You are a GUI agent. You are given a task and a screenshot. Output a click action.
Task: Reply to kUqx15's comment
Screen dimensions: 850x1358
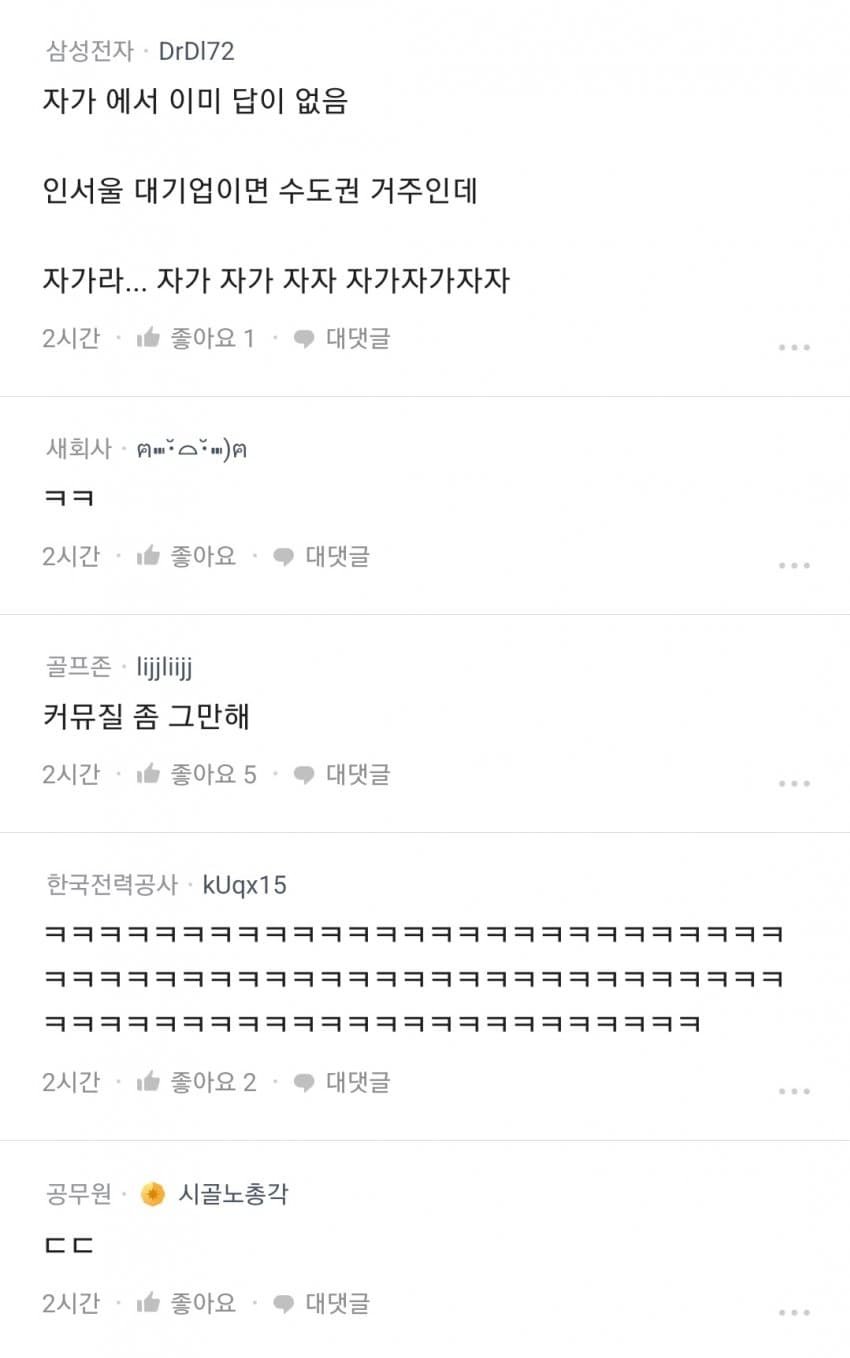click(x=341, y=1083)
